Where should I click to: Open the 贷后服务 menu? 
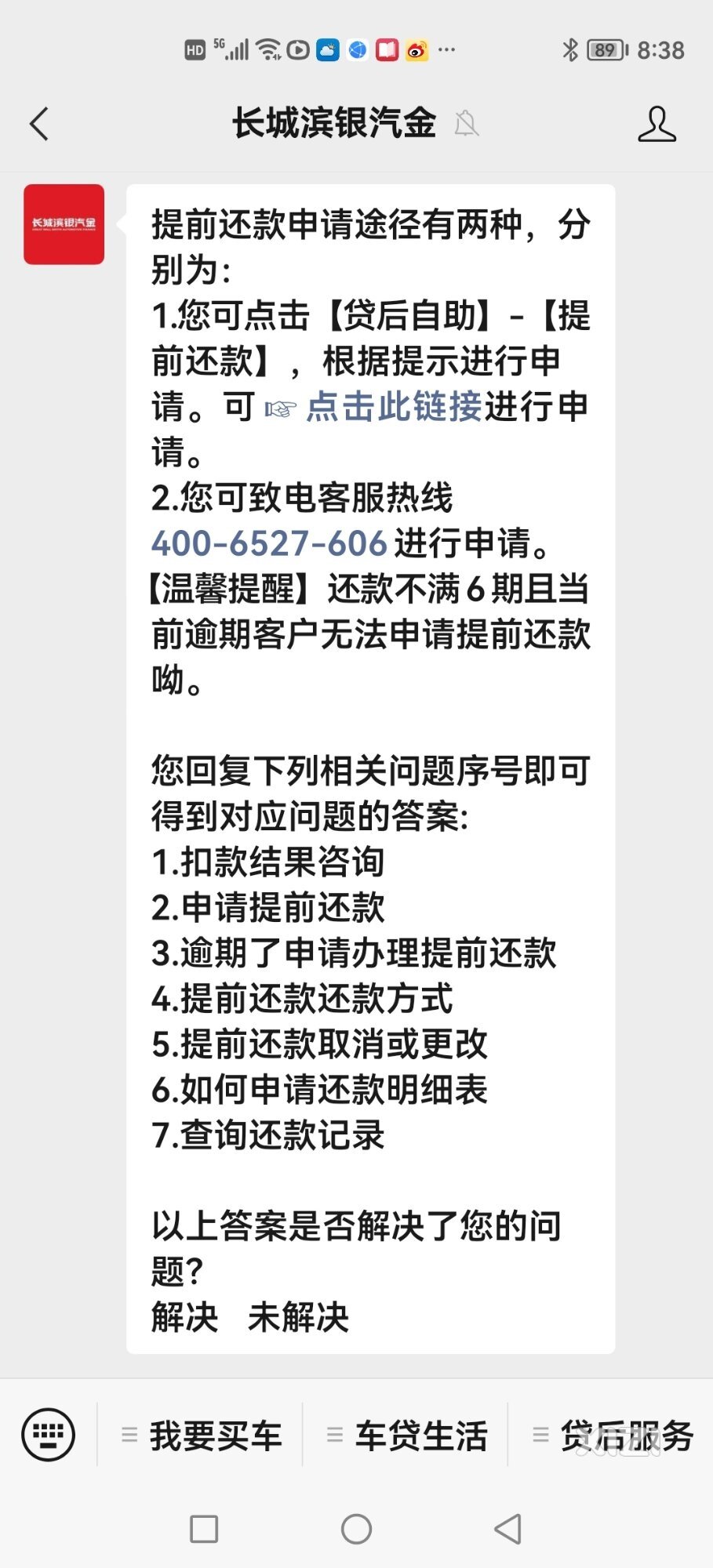(x=613, y=1436)
